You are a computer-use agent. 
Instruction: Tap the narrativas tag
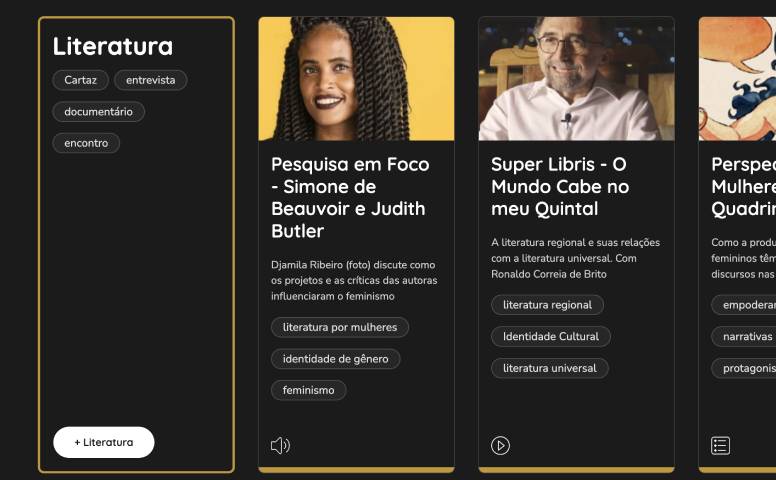click(746, 337)
